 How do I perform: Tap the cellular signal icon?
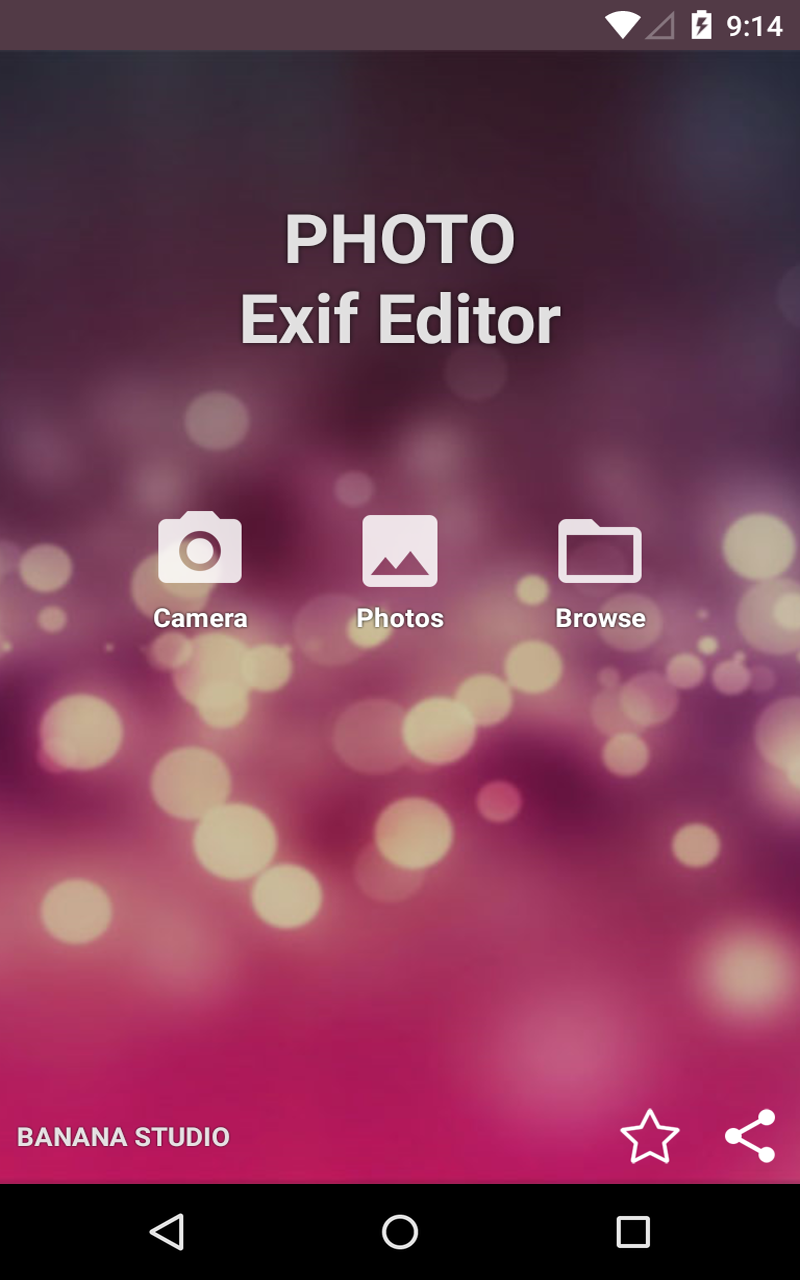[x=662, y=26]
